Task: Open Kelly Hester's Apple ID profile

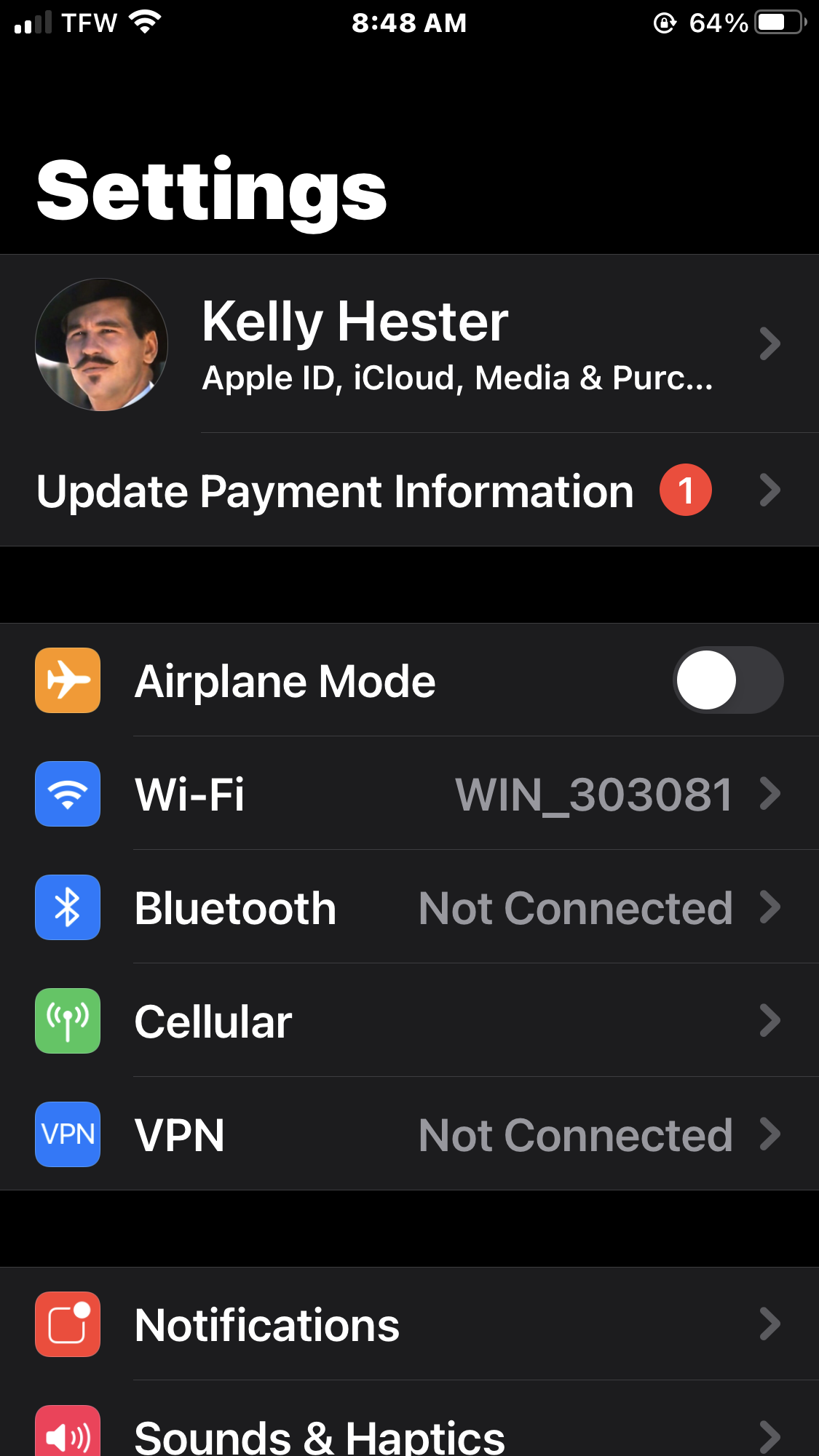Action: tap(408, 344)
